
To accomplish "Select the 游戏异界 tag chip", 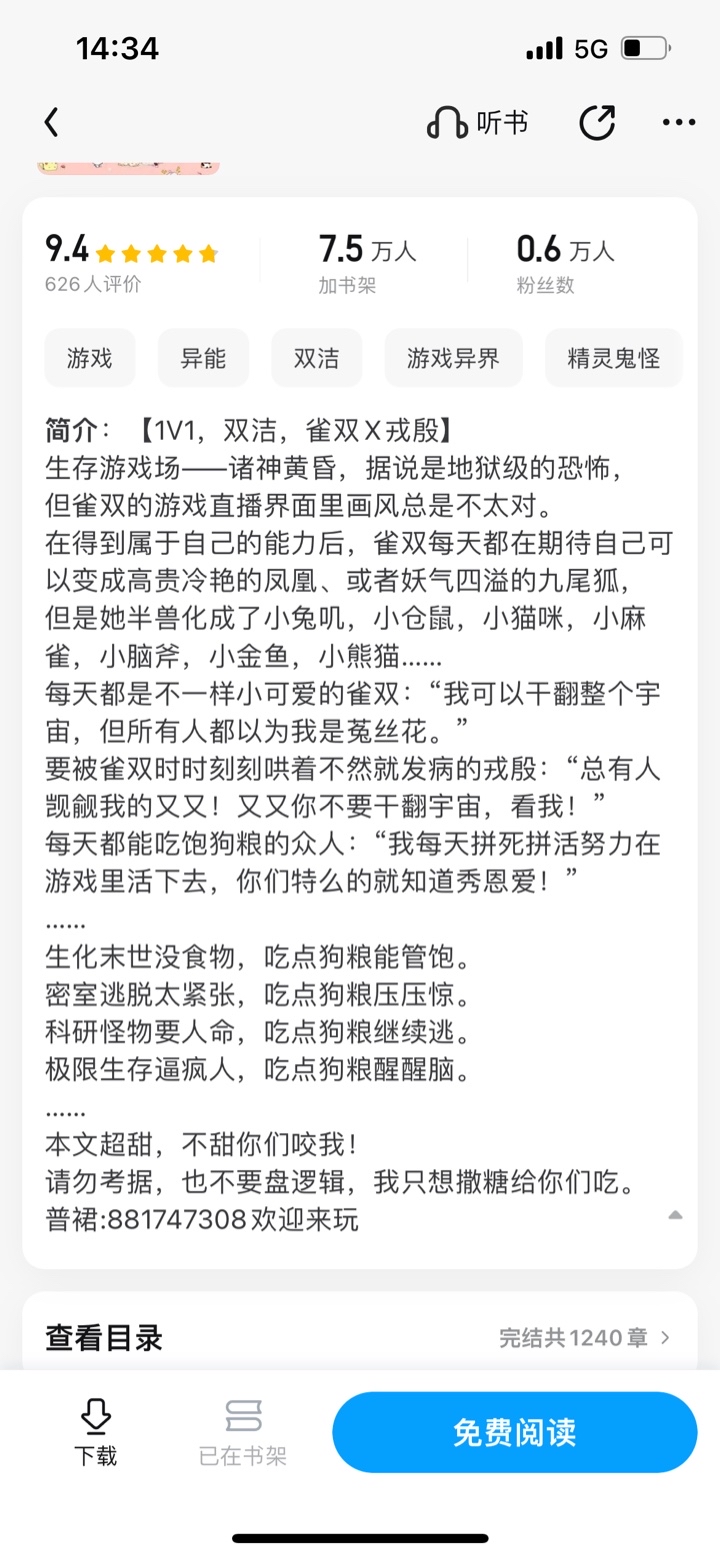I will pos(453,358).
